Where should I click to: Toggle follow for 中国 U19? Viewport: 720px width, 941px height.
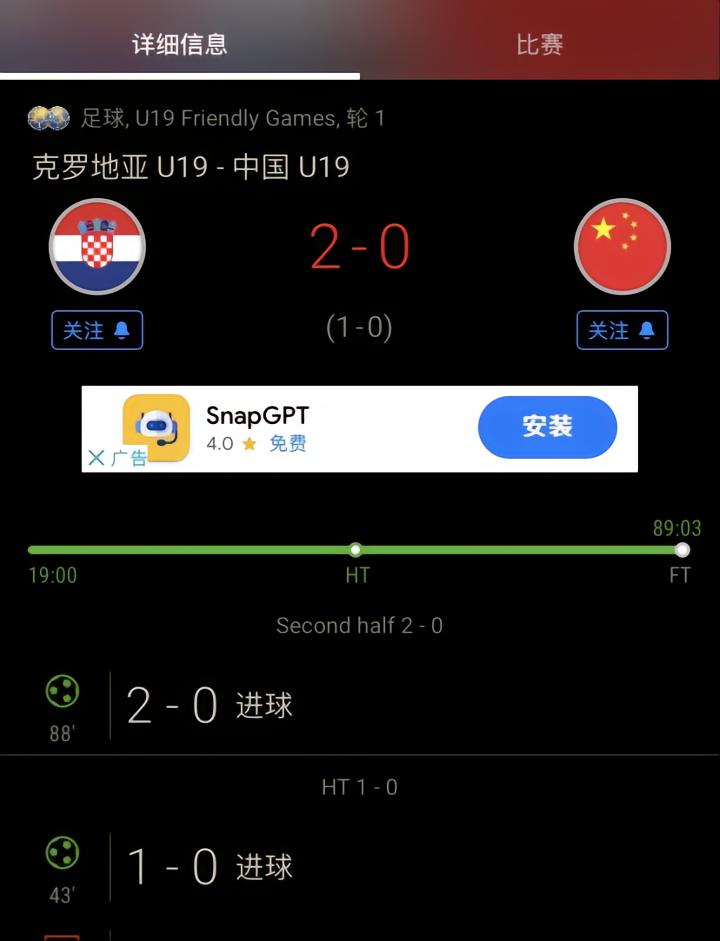click(x=622, y=330)
